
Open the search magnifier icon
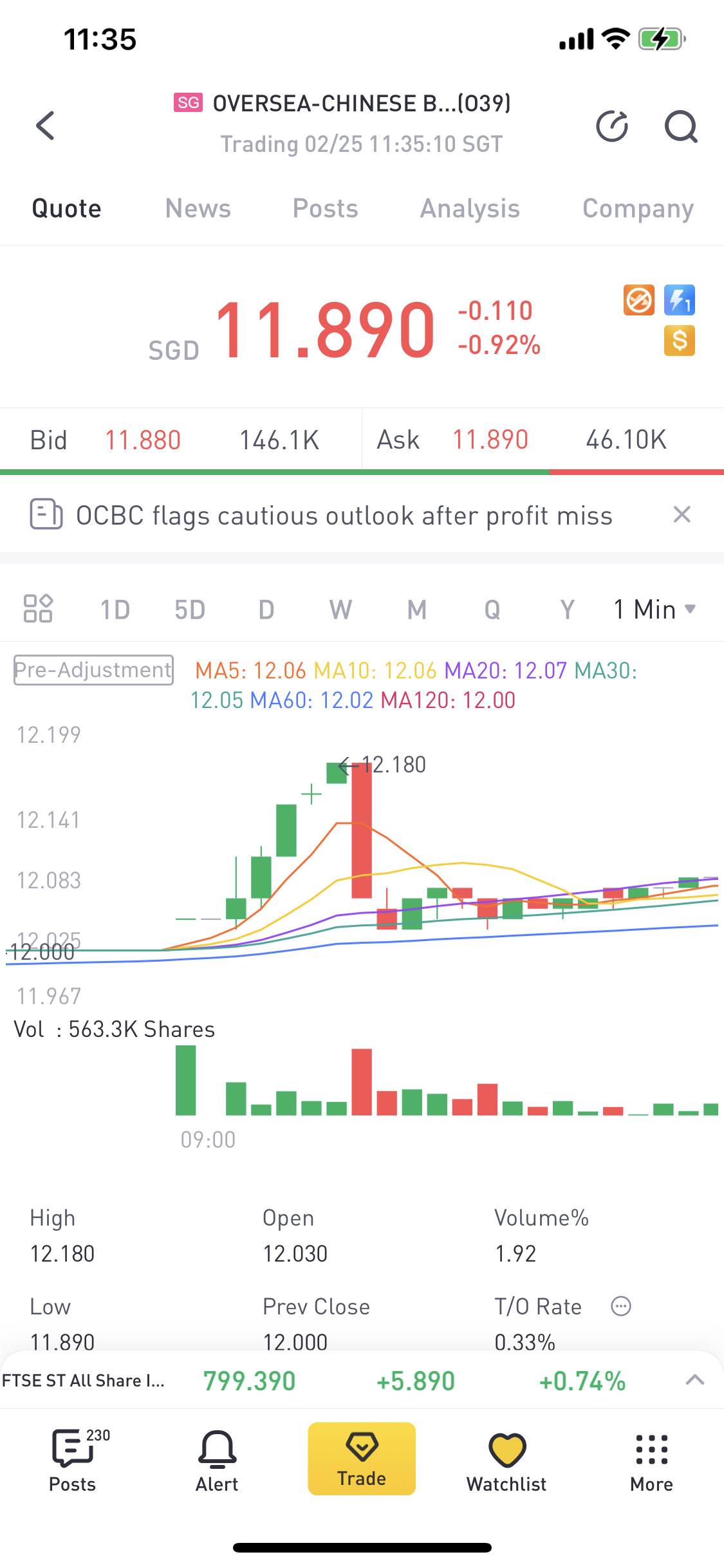[x=680, y=126]
